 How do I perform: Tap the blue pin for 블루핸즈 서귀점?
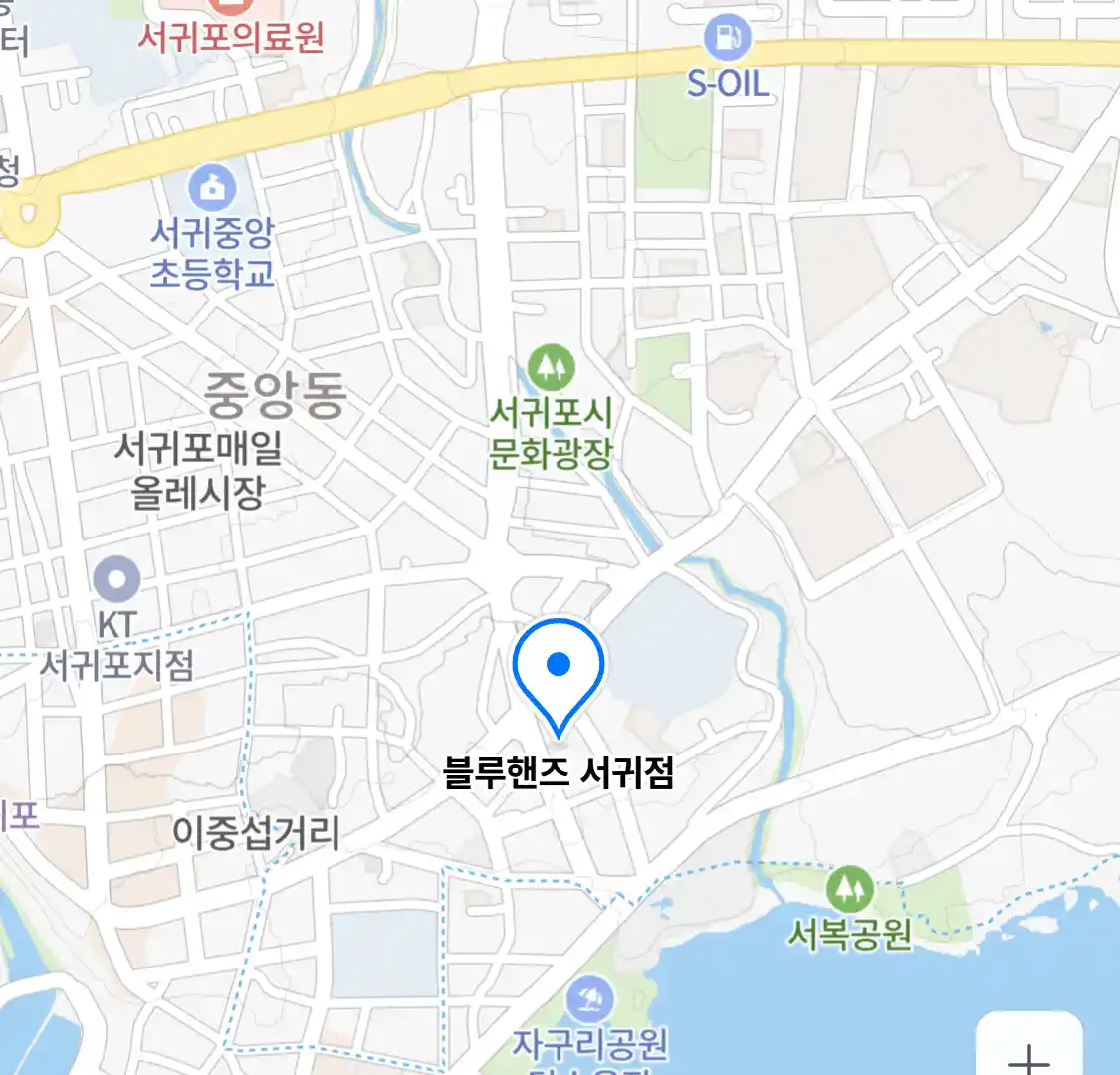(x=559, y=667)
